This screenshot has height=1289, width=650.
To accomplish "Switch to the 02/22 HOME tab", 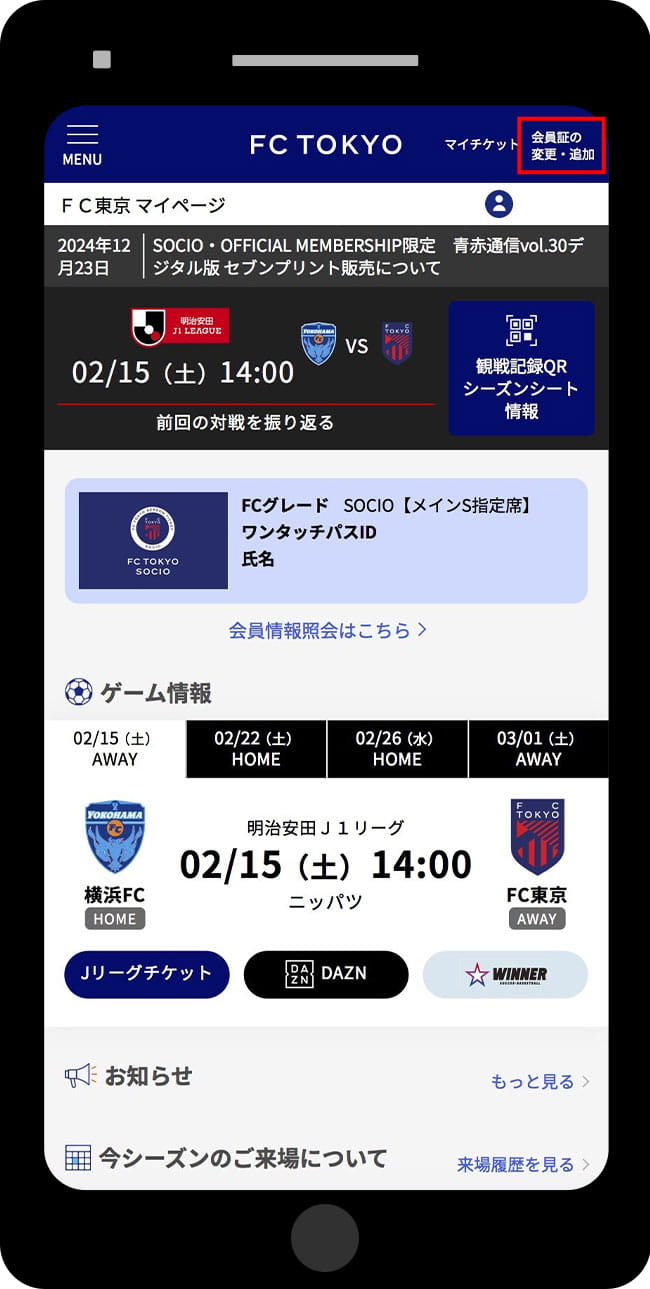I will pos(256,748).
